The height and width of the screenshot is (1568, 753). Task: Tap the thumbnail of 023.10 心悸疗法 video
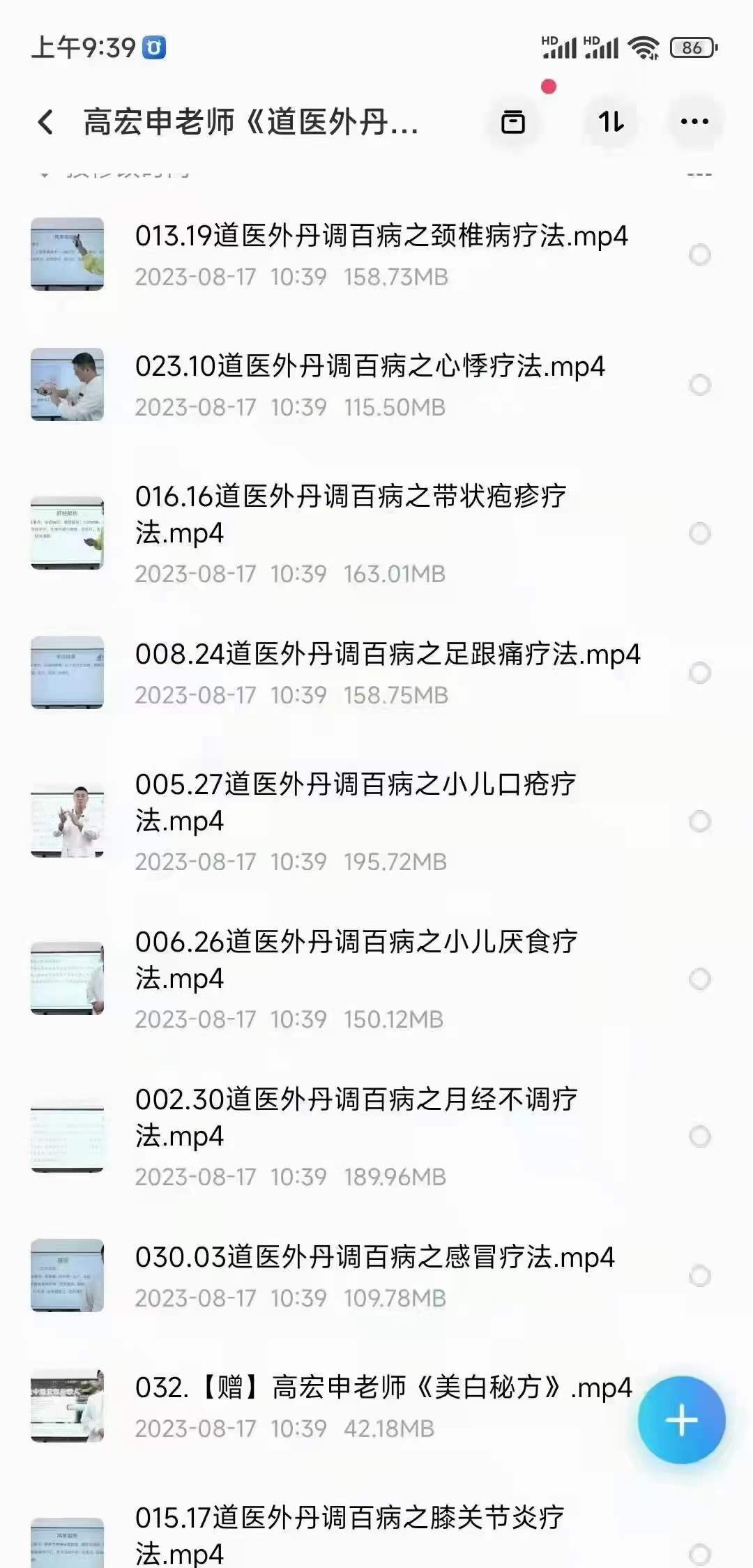click(68, 382)
